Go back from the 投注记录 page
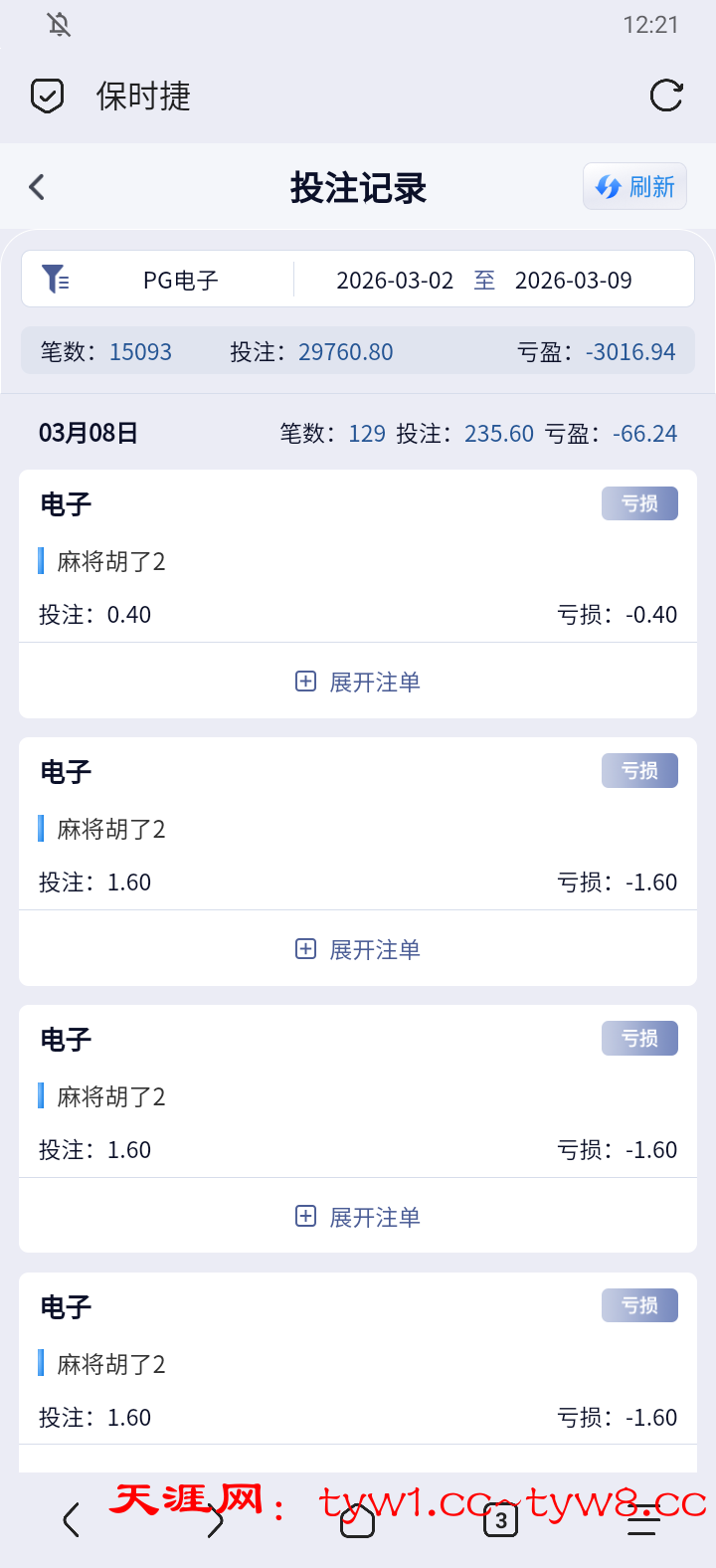Screen dimensions: 716x1568 pos(38,187)
